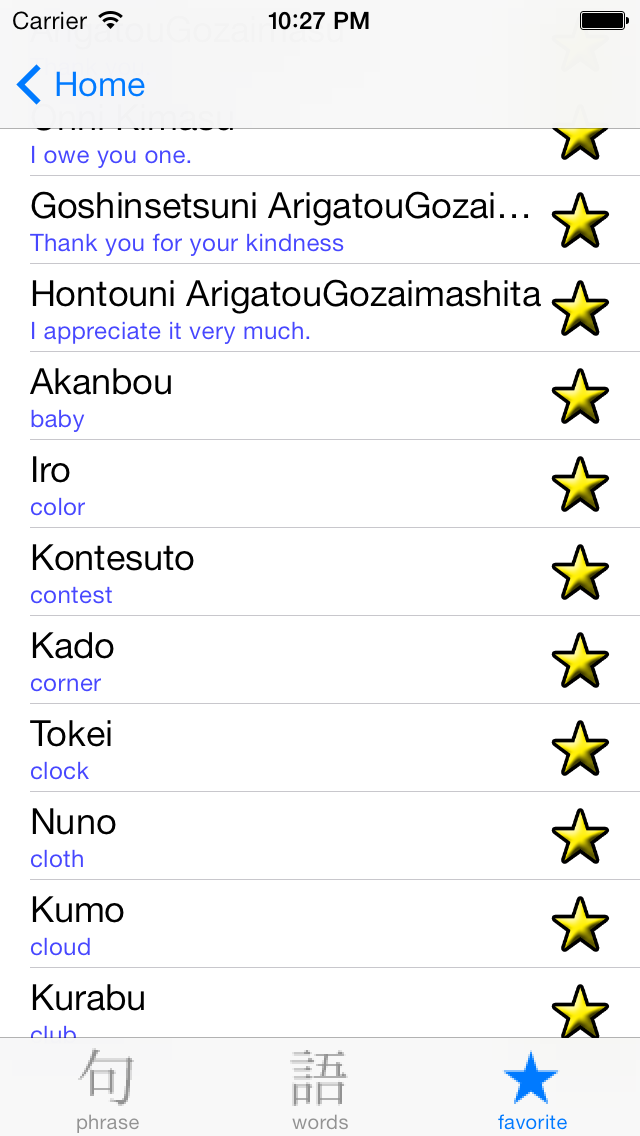Go back to Home

click(x=80, y=85)
